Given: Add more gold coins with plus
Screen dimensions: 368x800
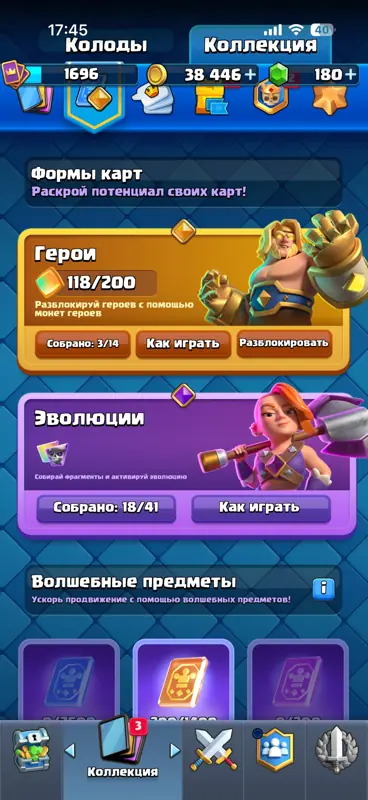Looking at the screenshot, I should (250, 74).
